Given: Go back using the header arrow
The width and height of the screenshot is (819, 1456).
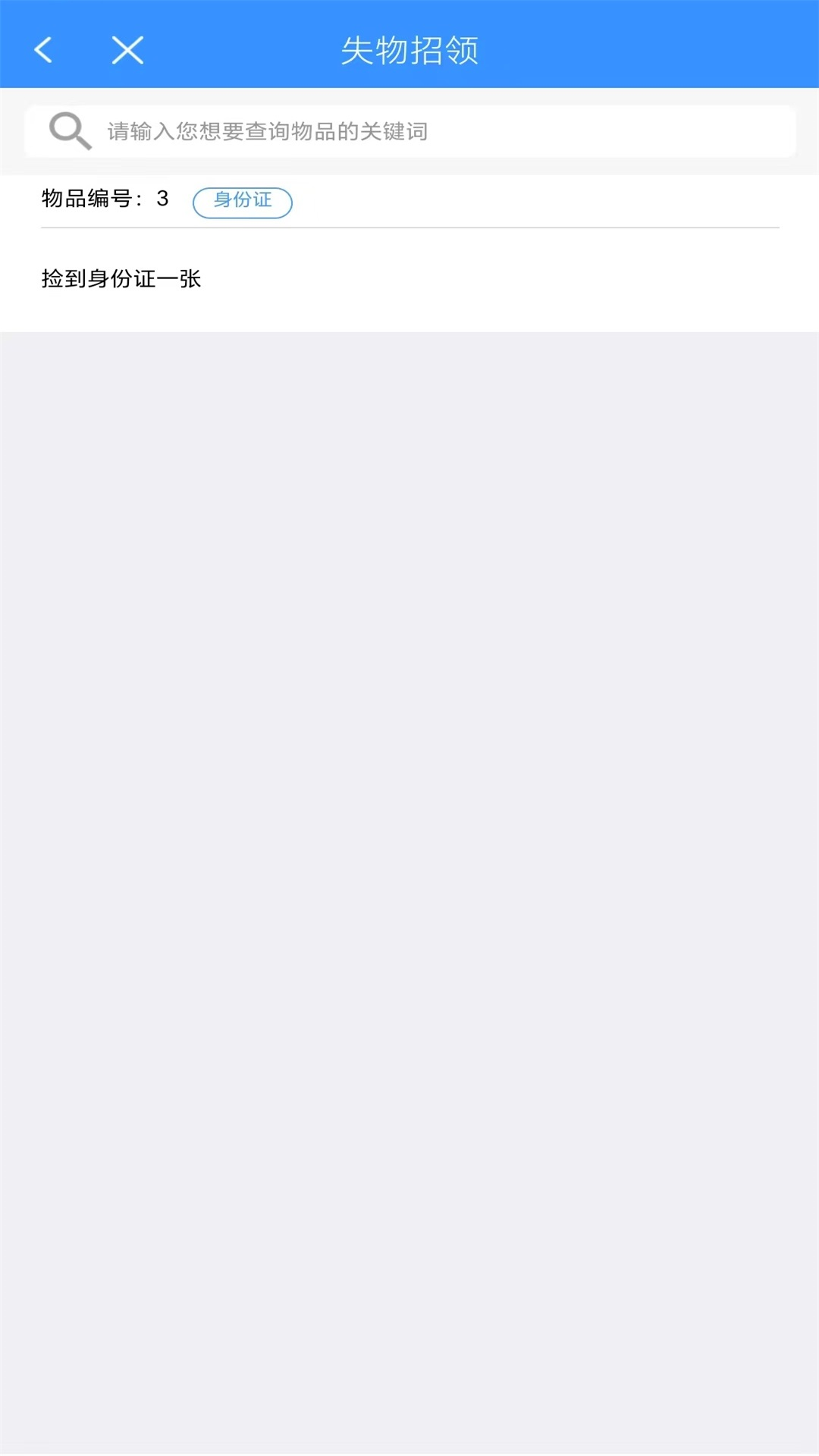Looking at the screenshot, I should [x=44, y=50].
